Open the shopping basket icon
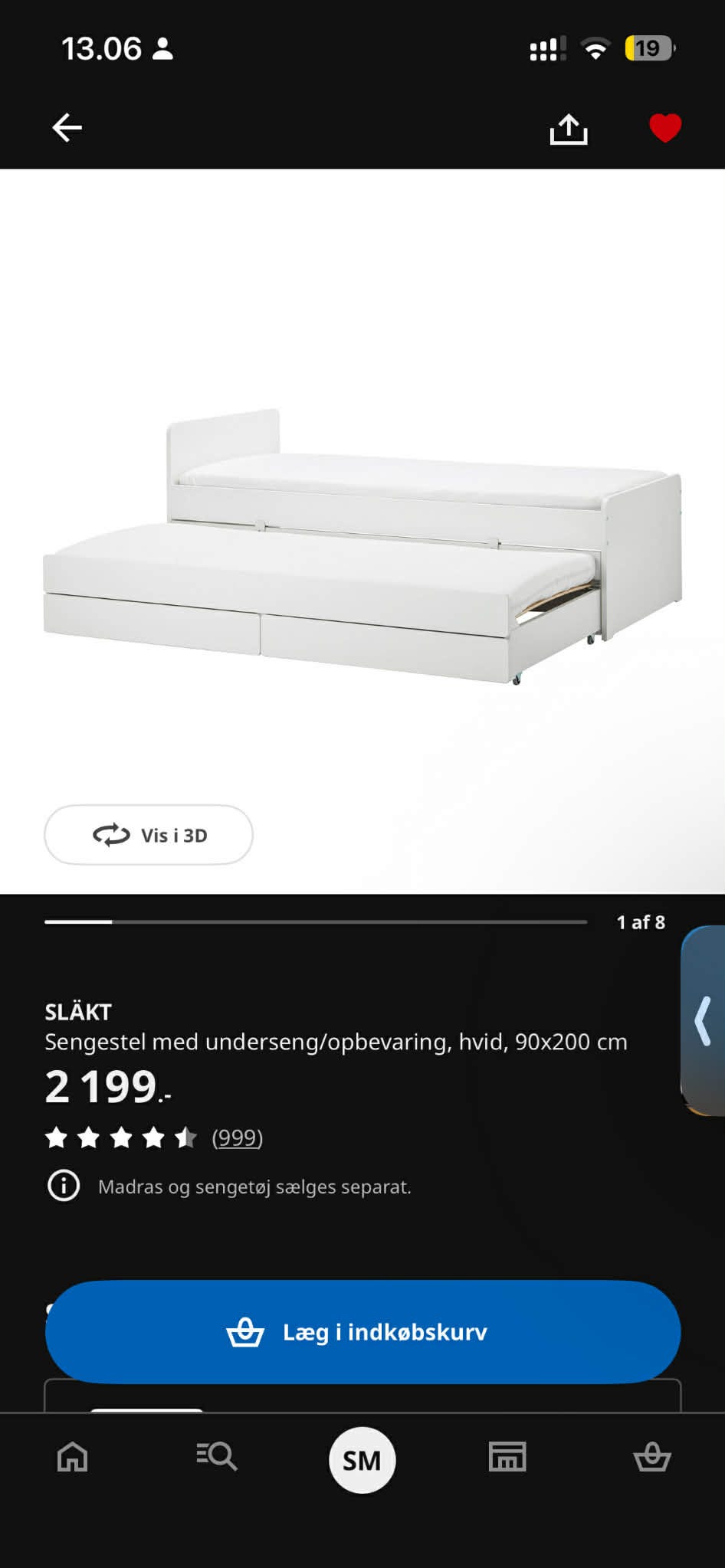Screen dimensions: 725x1568 652,1459
